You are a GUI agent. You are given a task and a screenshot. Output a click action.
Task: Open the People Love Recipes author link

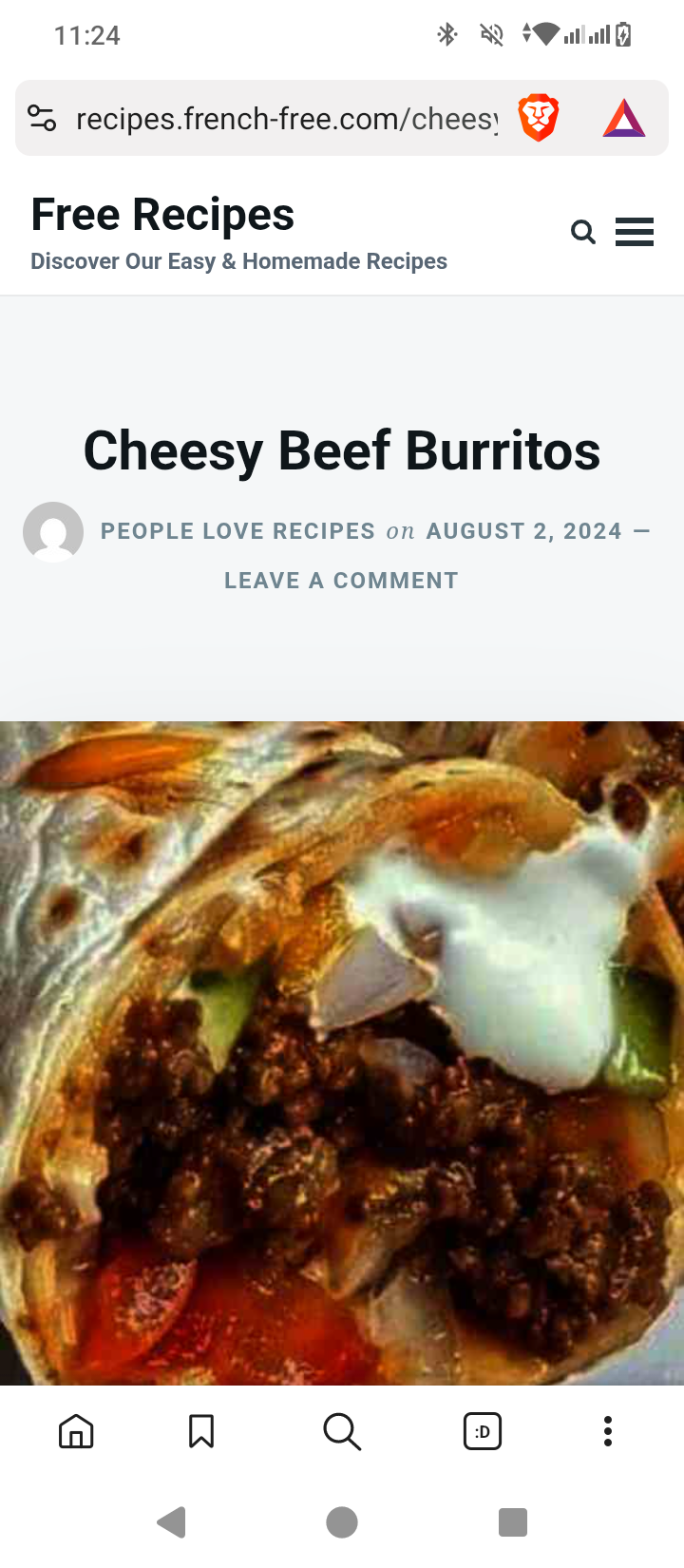click(237, 531)
